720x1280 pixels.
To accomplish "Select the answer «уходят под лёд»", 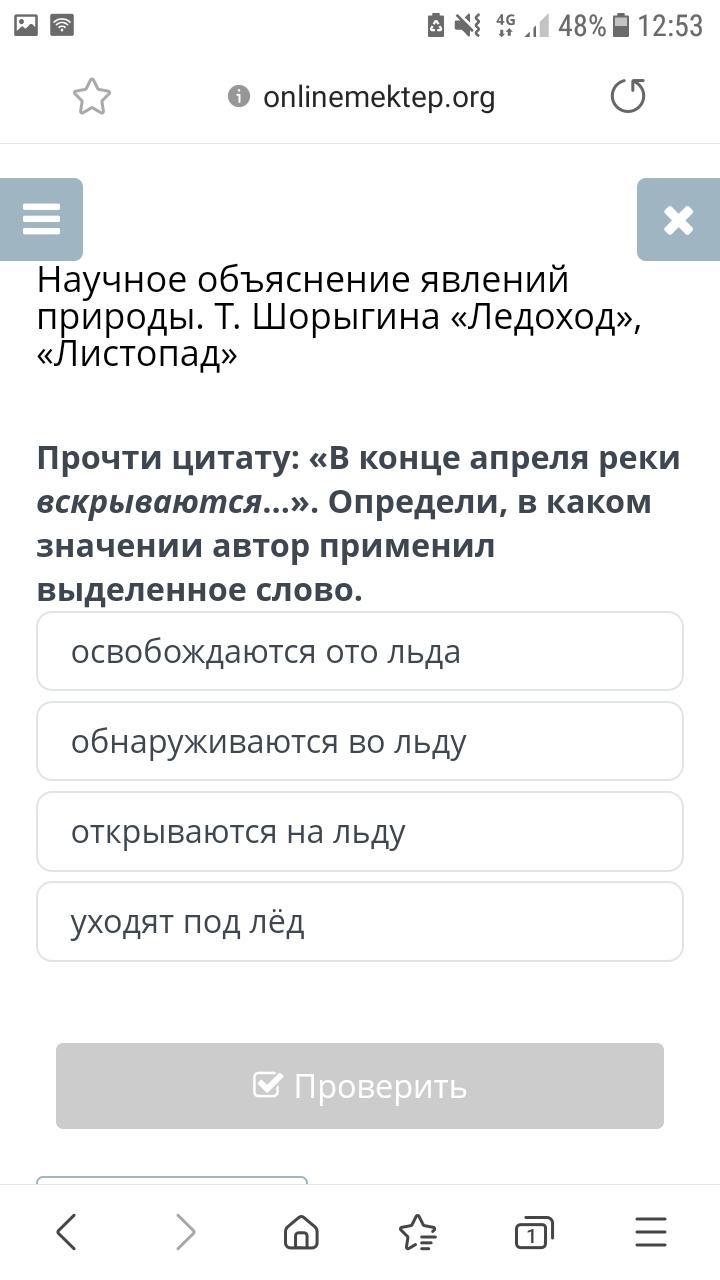I will point(360,921).
